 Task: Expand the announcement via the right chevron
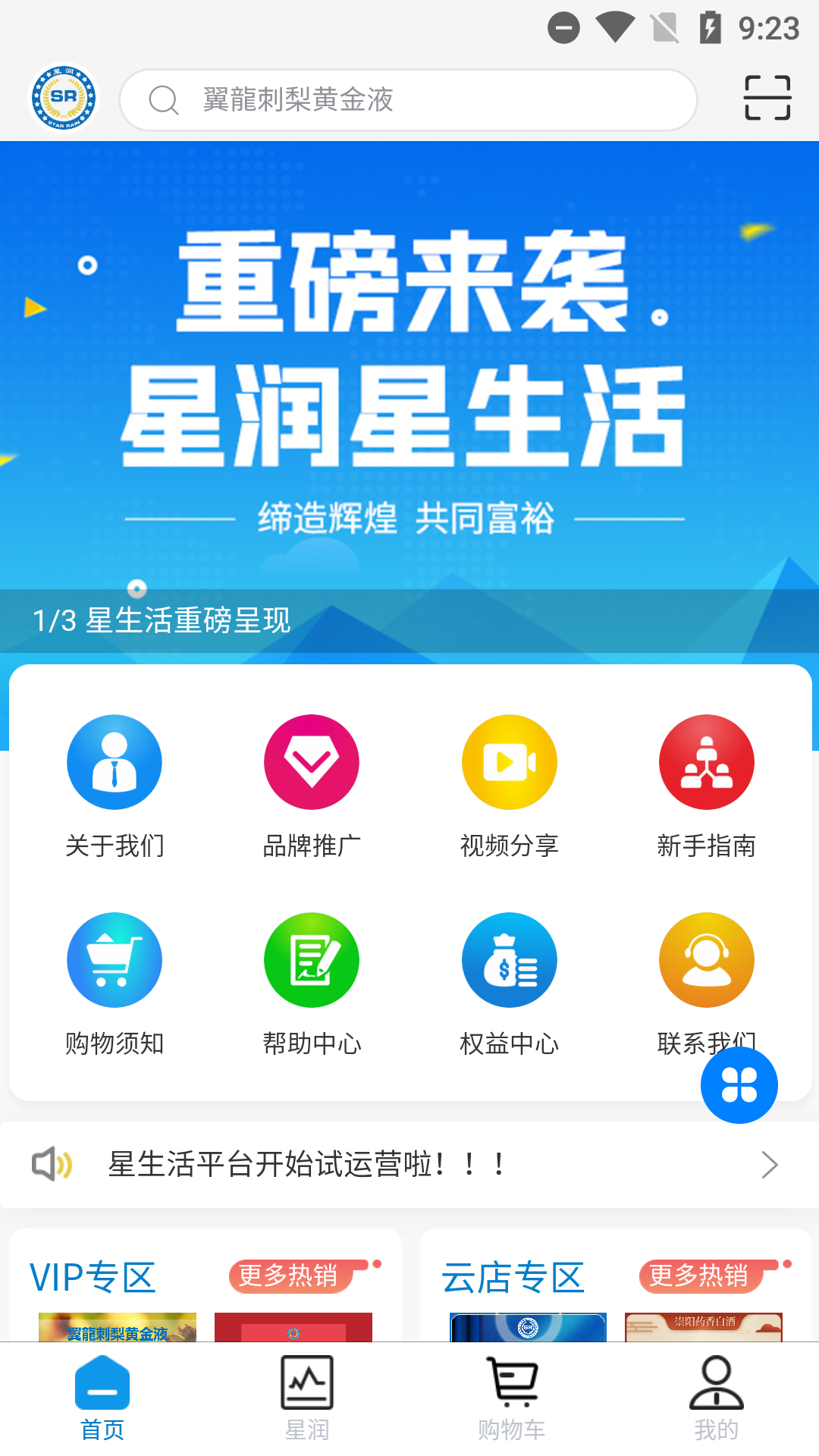pos(770,1165)
